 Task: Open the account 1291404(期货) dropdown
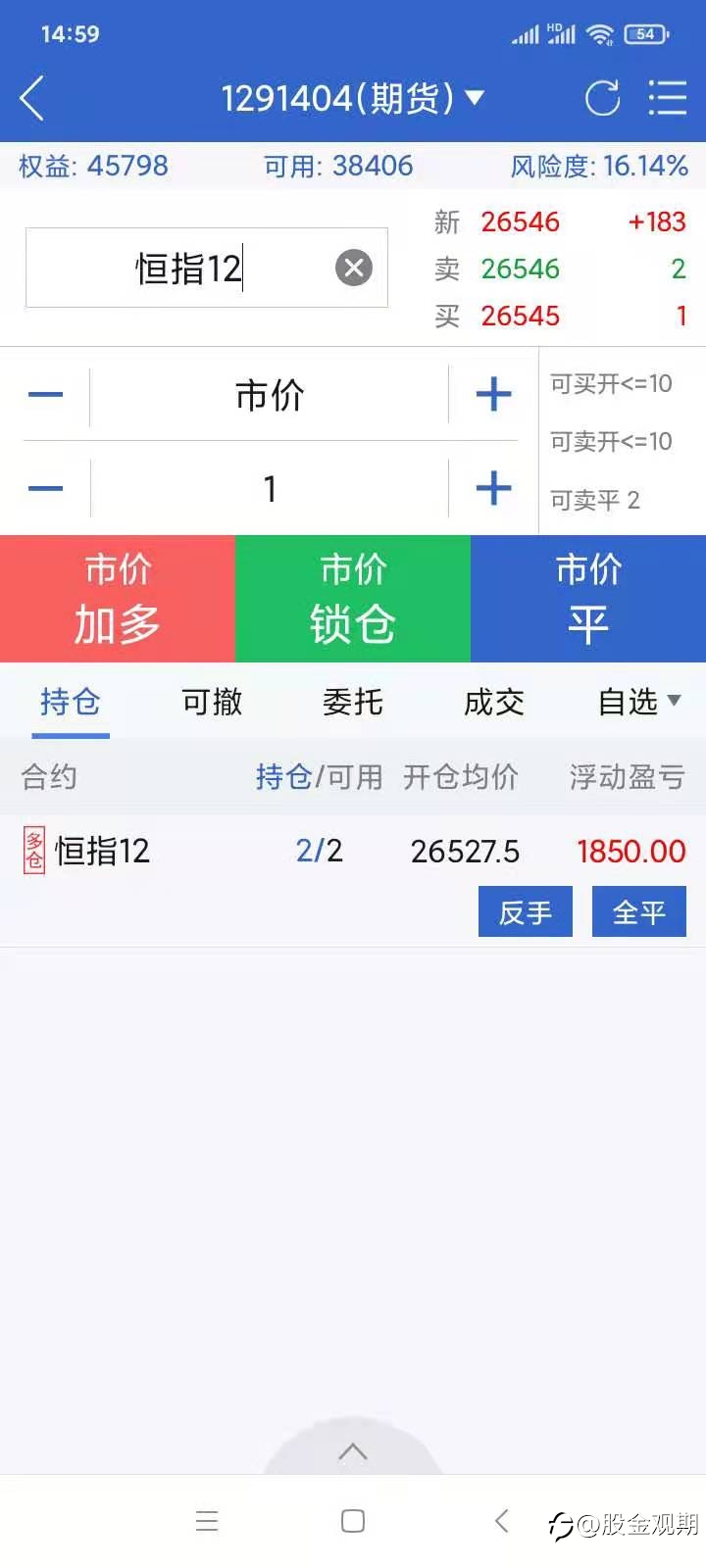pyautogui.click(x=353, y=98)
